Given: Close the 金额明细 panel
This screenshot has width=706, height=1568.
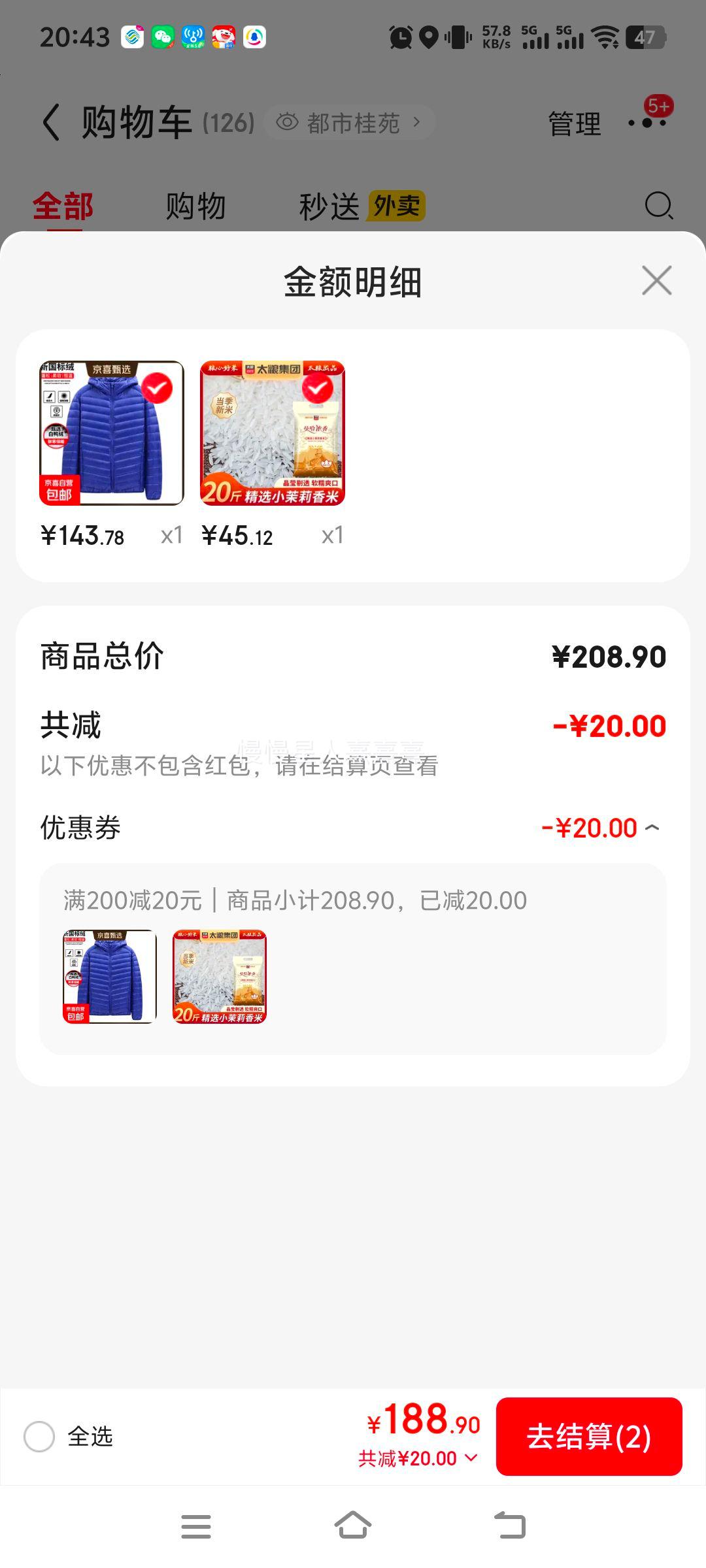Looking at the screenshot, I should (x=656, y=281).
